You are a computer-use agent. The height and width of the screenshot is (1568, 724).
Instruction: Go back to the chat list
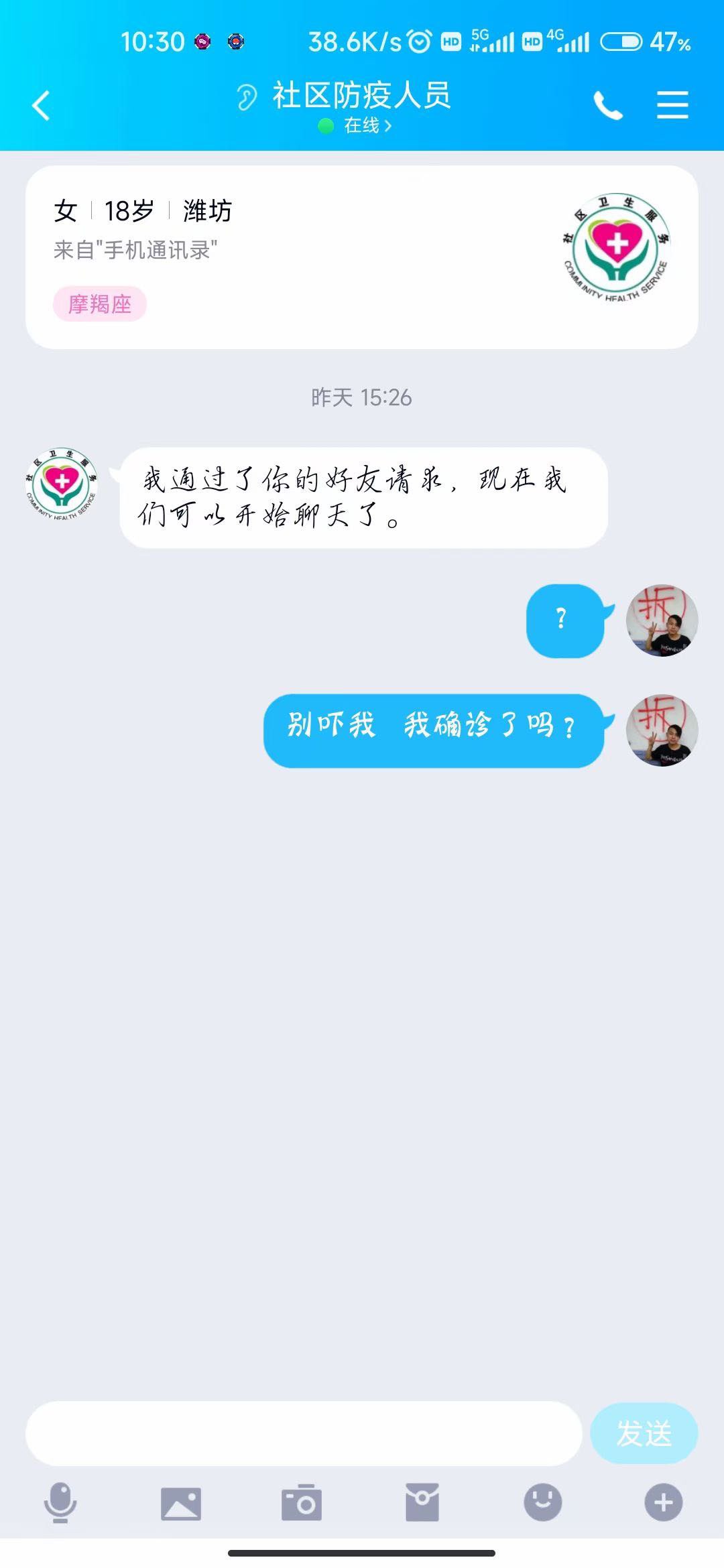coord(41,105)
